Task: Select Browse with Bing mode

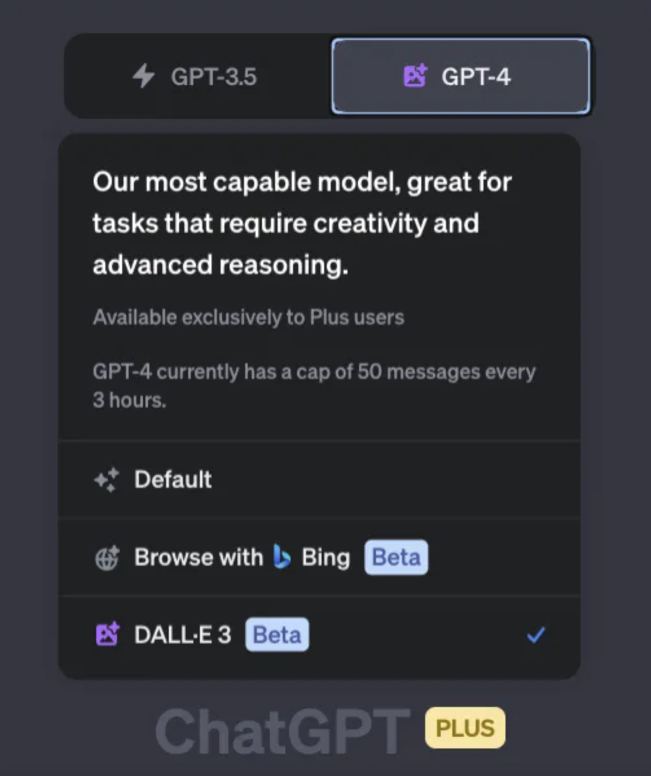Action: pyautogui.click(x=242, y=557)
